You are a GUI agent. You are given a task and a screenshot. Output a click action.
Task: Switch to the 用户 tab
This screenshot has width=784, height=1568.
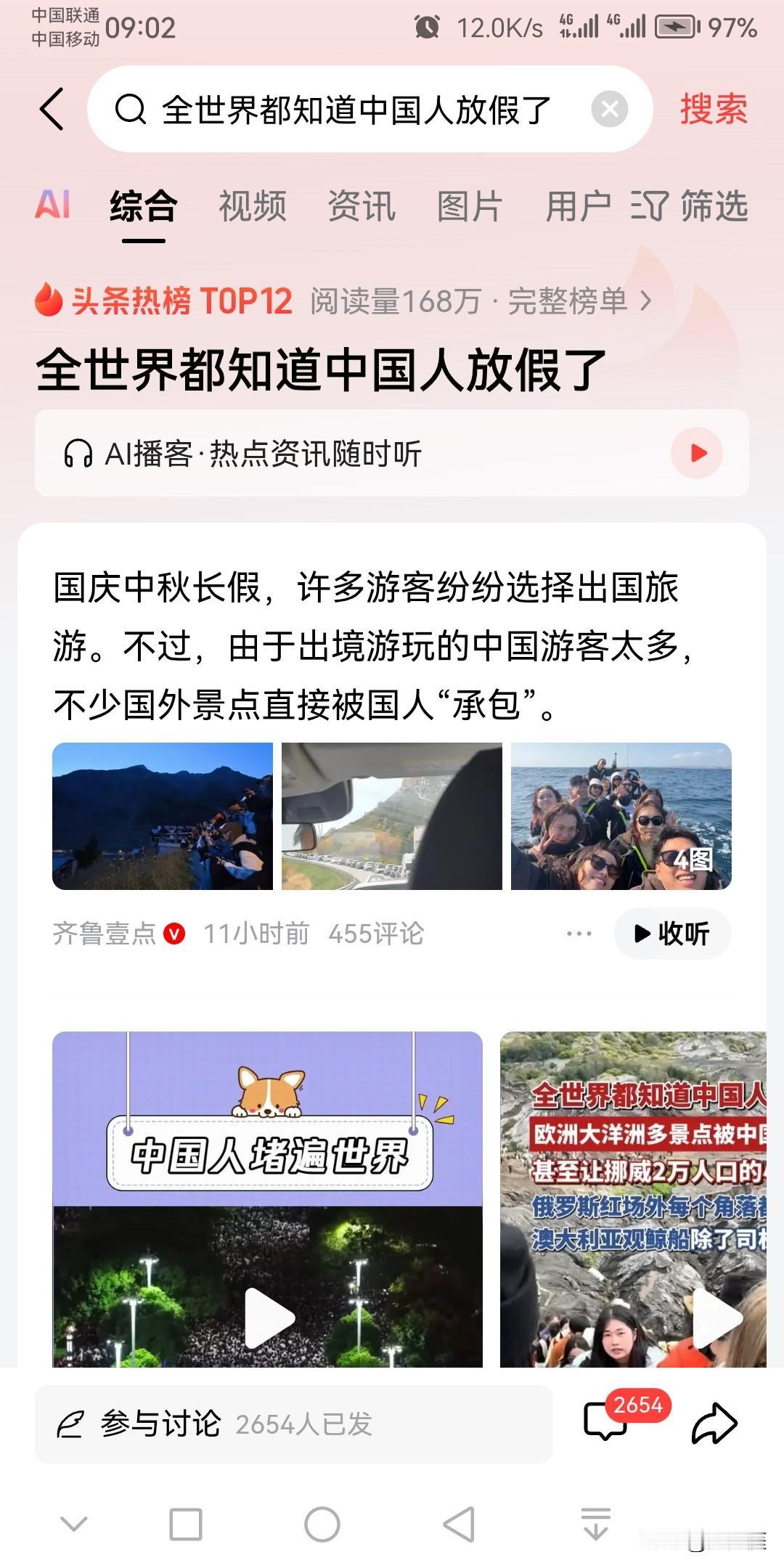578,206
